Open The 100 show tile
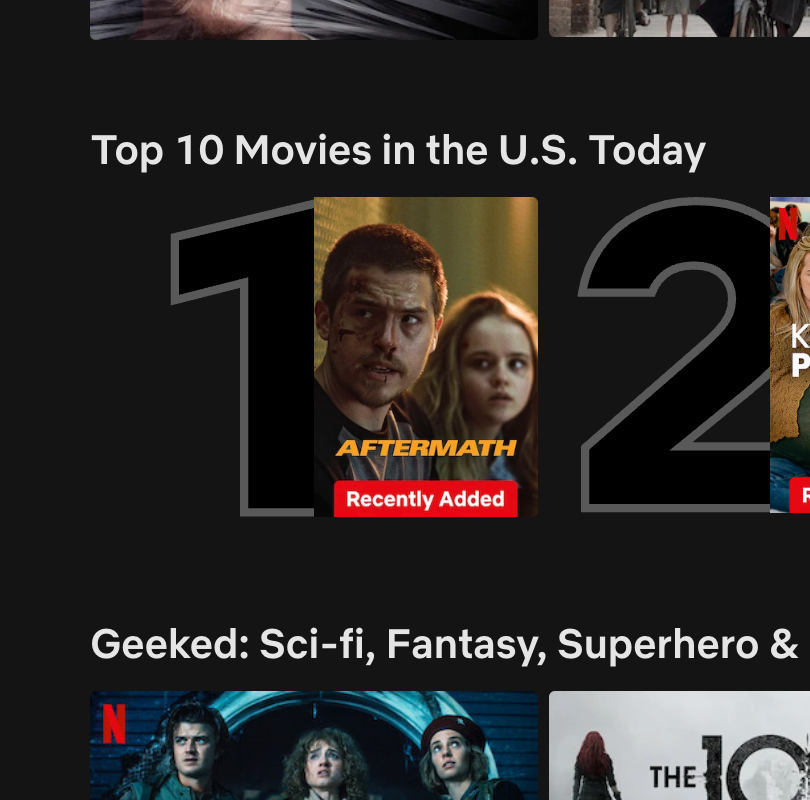 [x=679, y=746]
